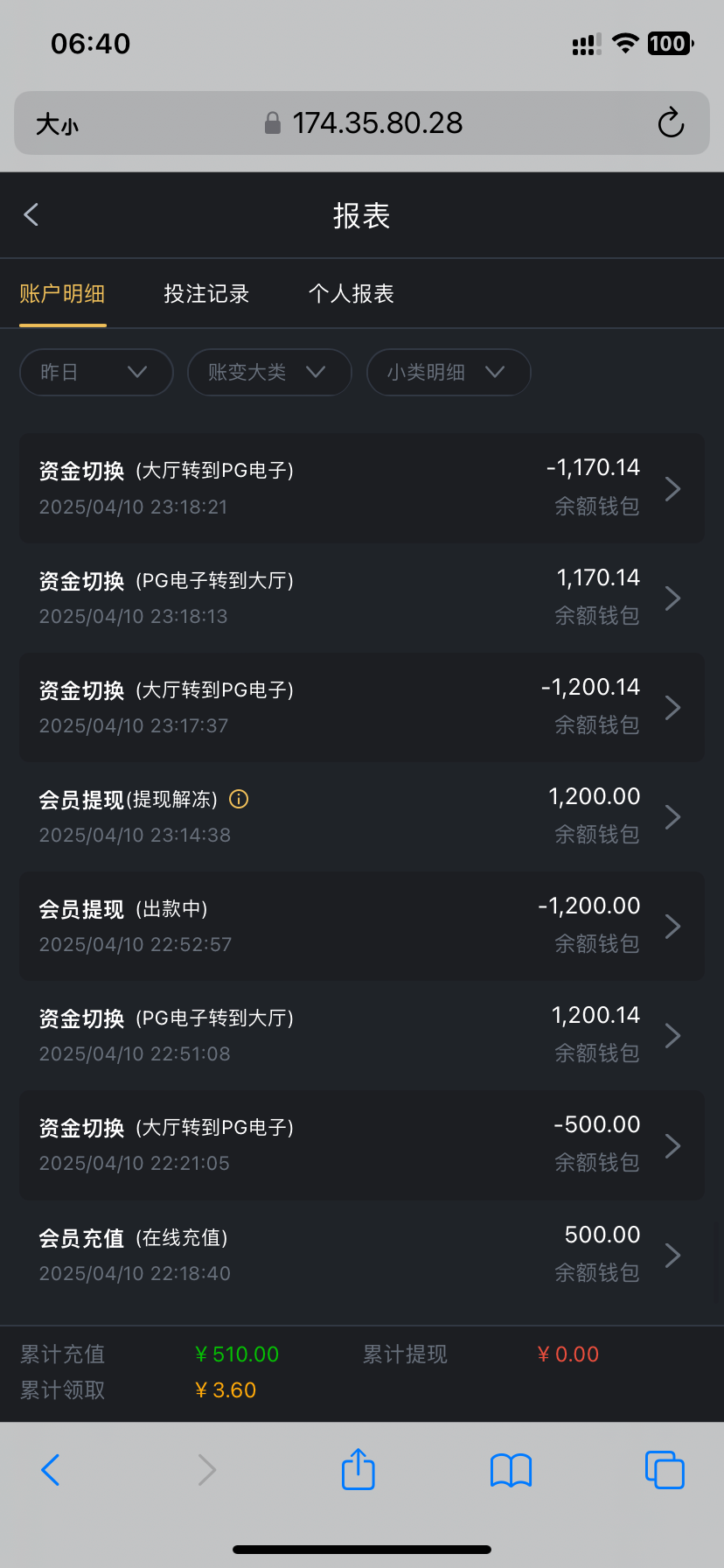Tap the 累计充值 ¥510.00 amount

[236, 1354]
